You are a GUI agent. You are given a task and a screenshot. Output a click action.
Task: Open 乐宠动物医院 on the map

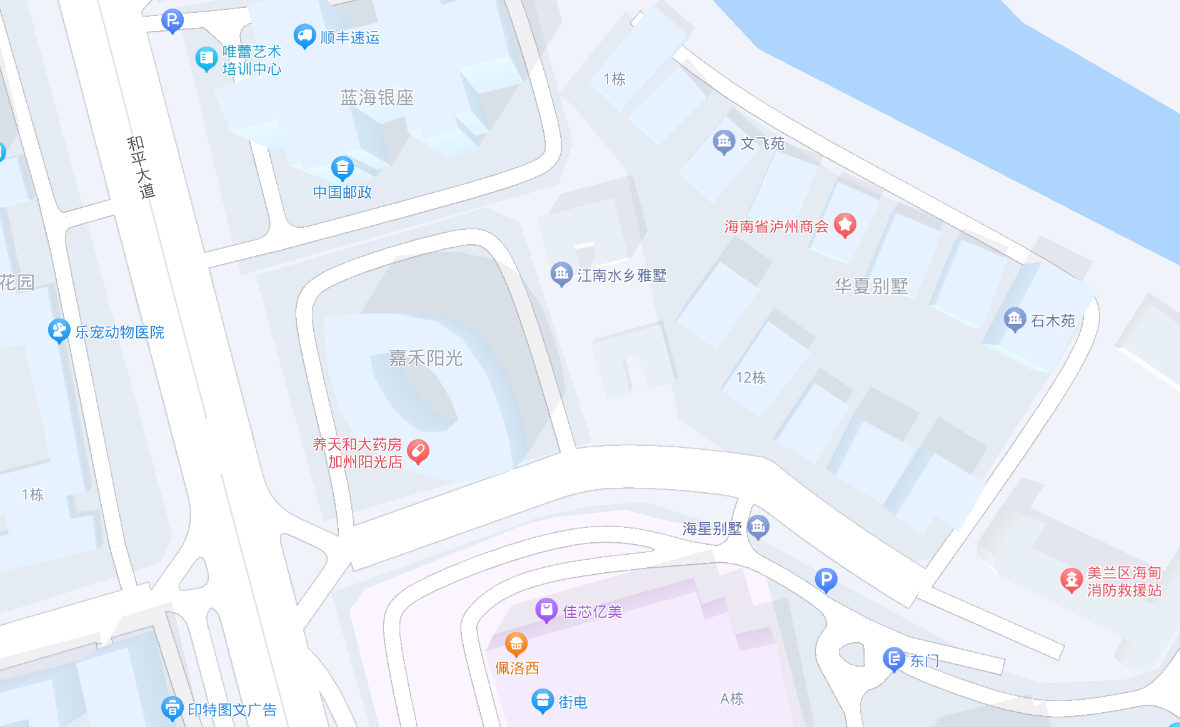59,331
